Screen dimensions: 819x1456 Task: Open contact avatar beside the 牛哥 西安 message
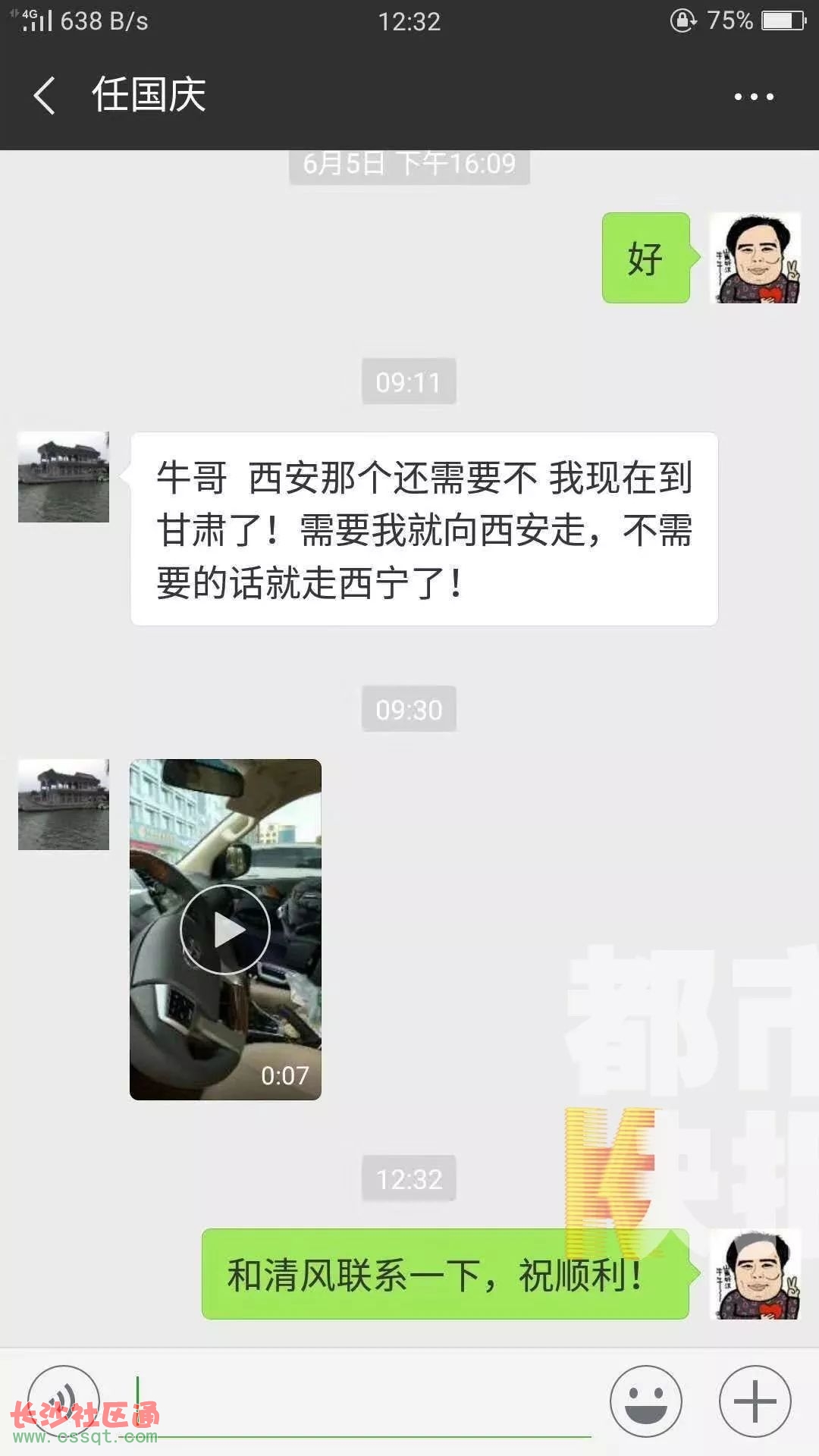(64, 477)
